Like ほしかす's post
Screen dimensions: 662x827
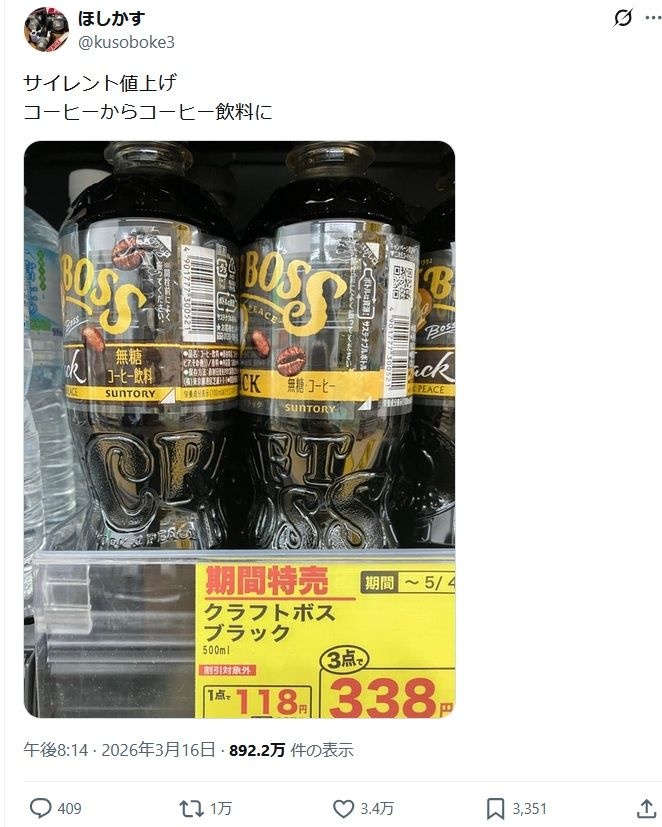click(343, 808)
